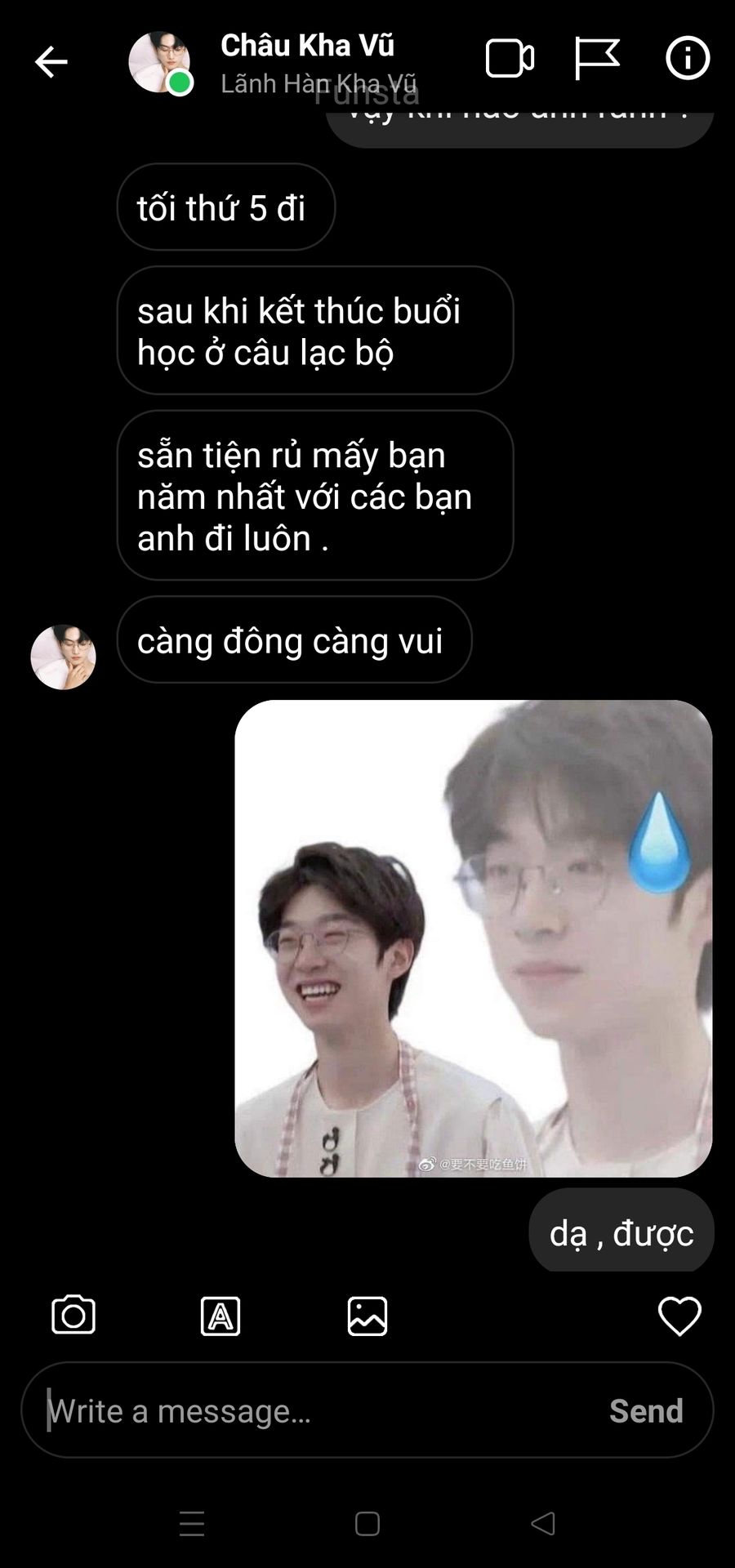Flag this conversation
This screenshot has height=1568, width=735.
tap(597, 59)
